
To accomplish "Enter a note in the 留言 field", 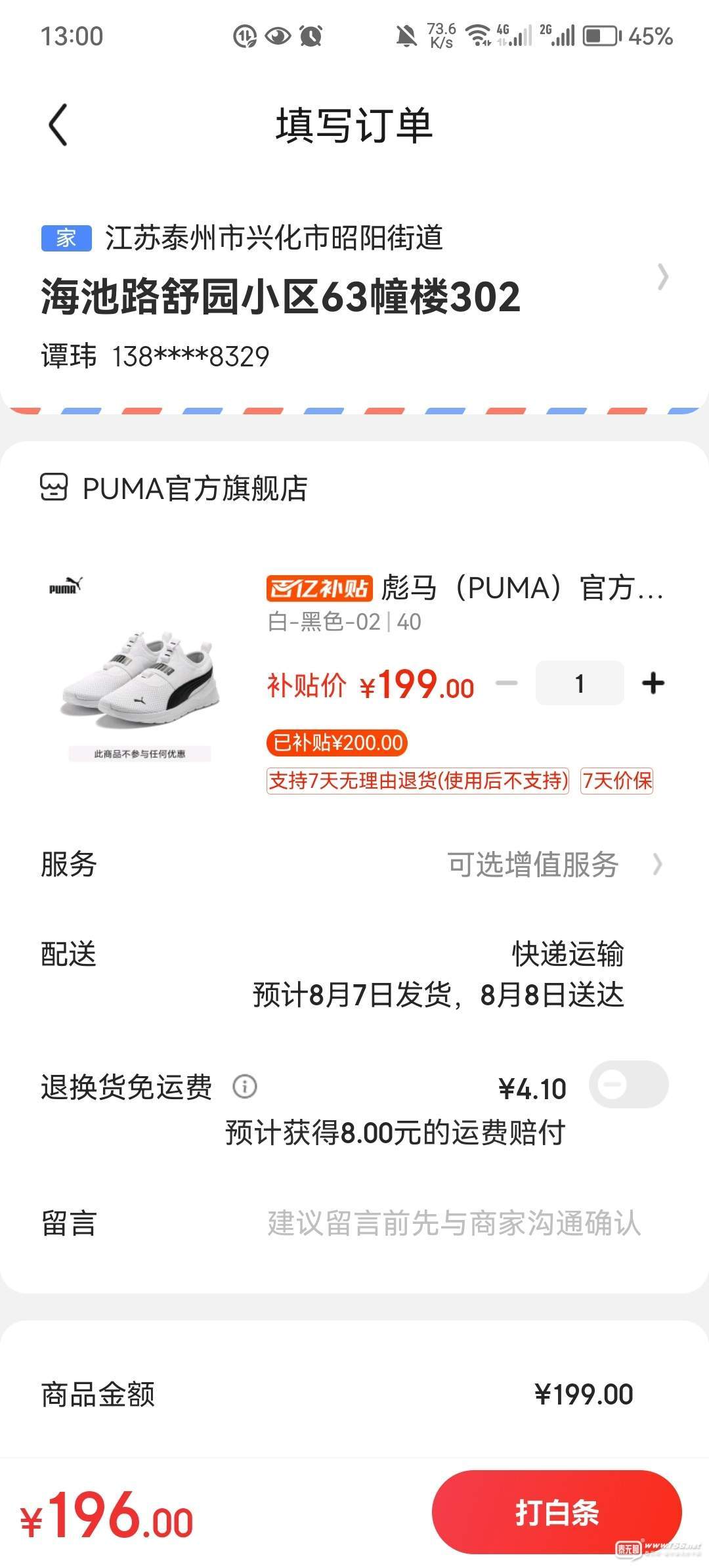I will pyautogui.click(x=453, y=1224).
